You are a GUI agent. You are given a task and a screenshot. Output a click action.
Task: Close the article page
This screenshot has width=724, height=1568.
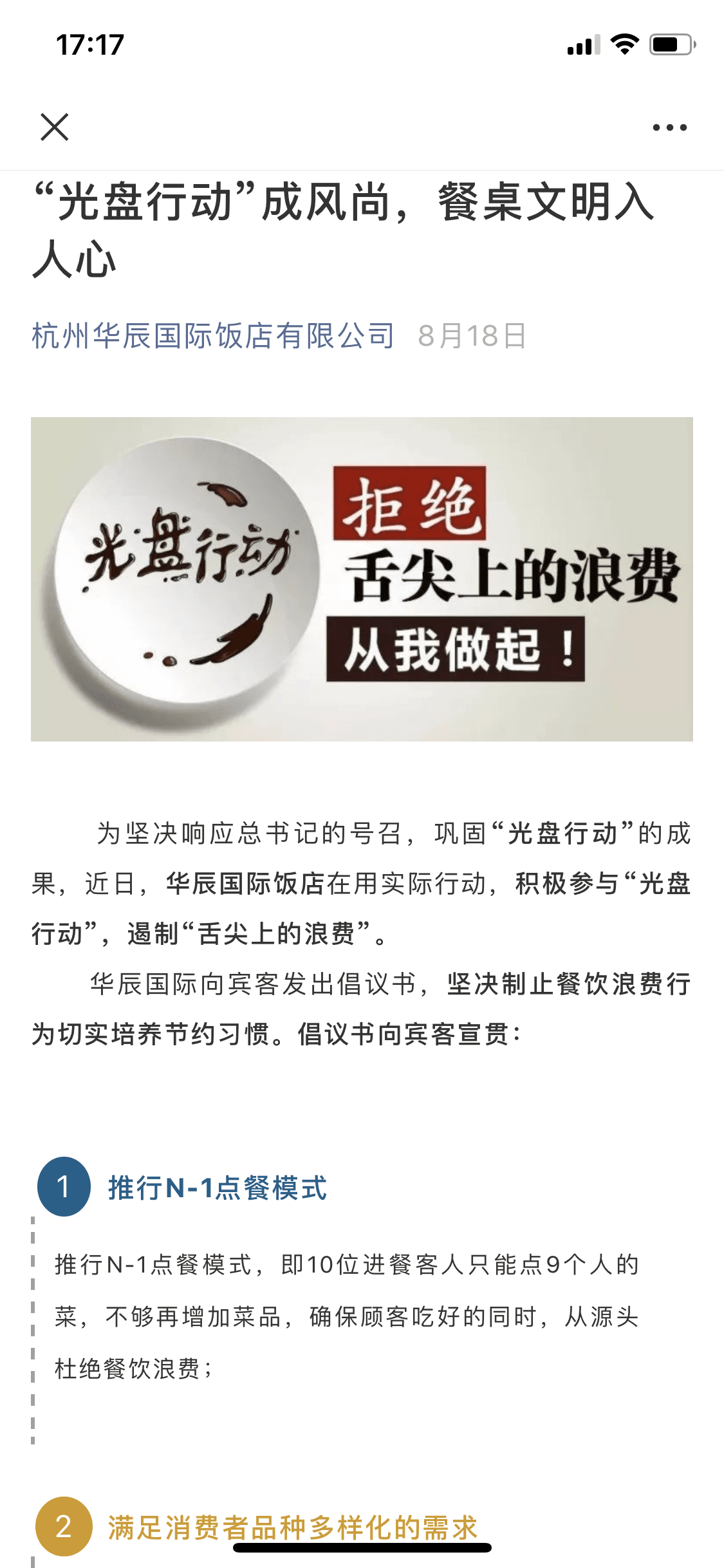click(x=55, y=127)
